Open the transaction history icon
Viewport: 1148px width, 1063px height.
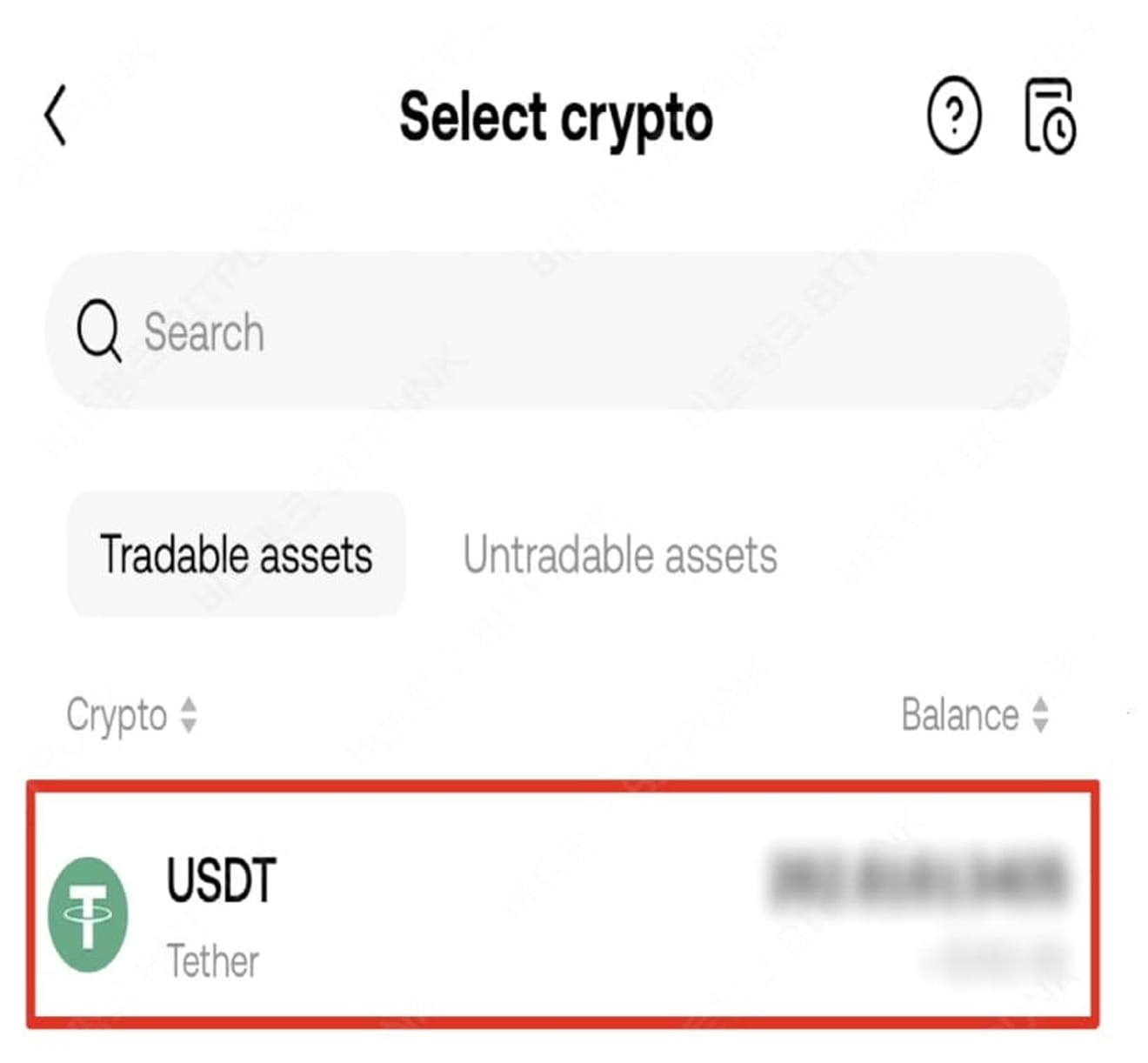(x=1050, y=116)
